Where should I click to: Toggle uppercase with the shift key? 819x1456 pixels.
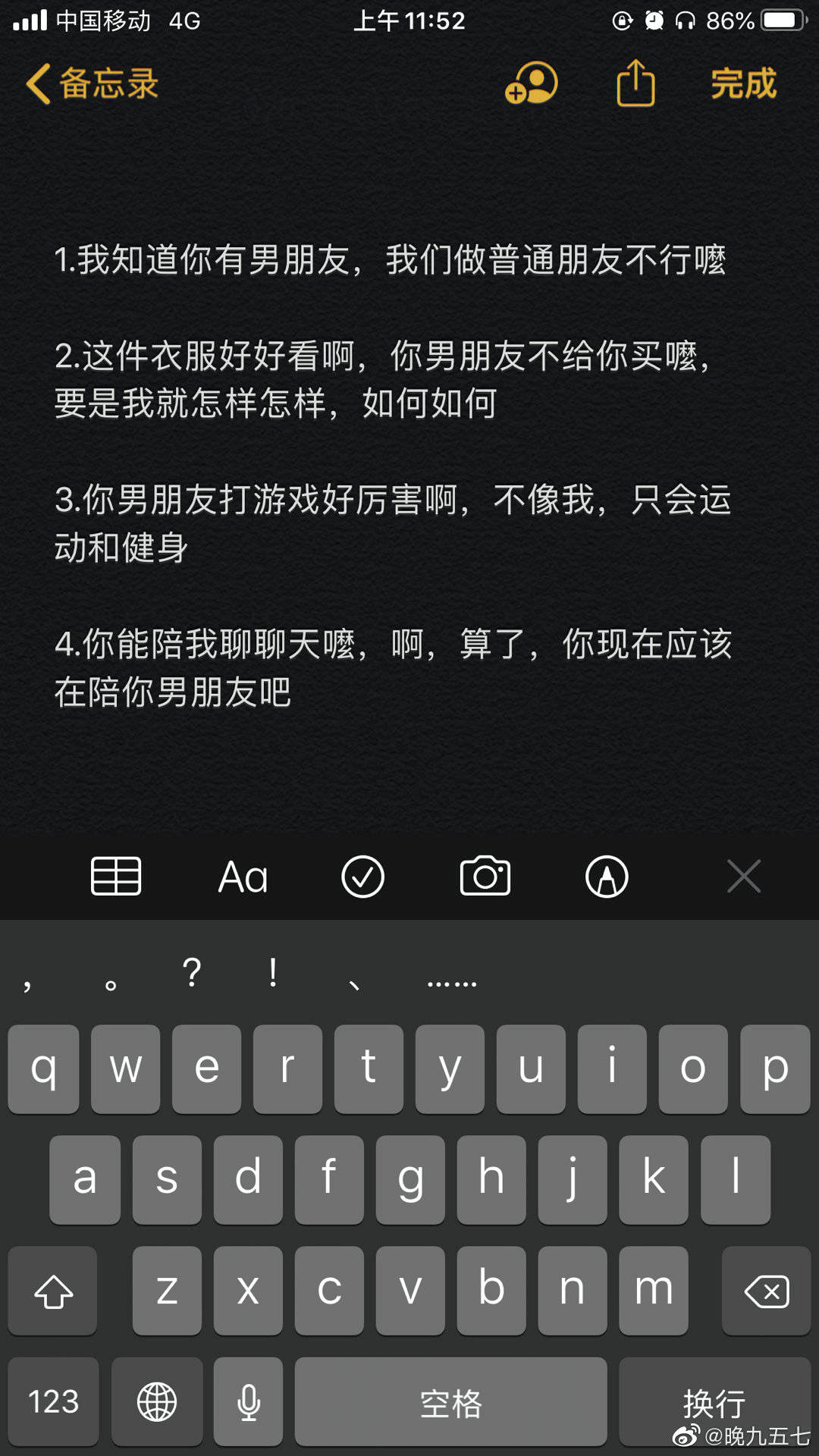52,1289
